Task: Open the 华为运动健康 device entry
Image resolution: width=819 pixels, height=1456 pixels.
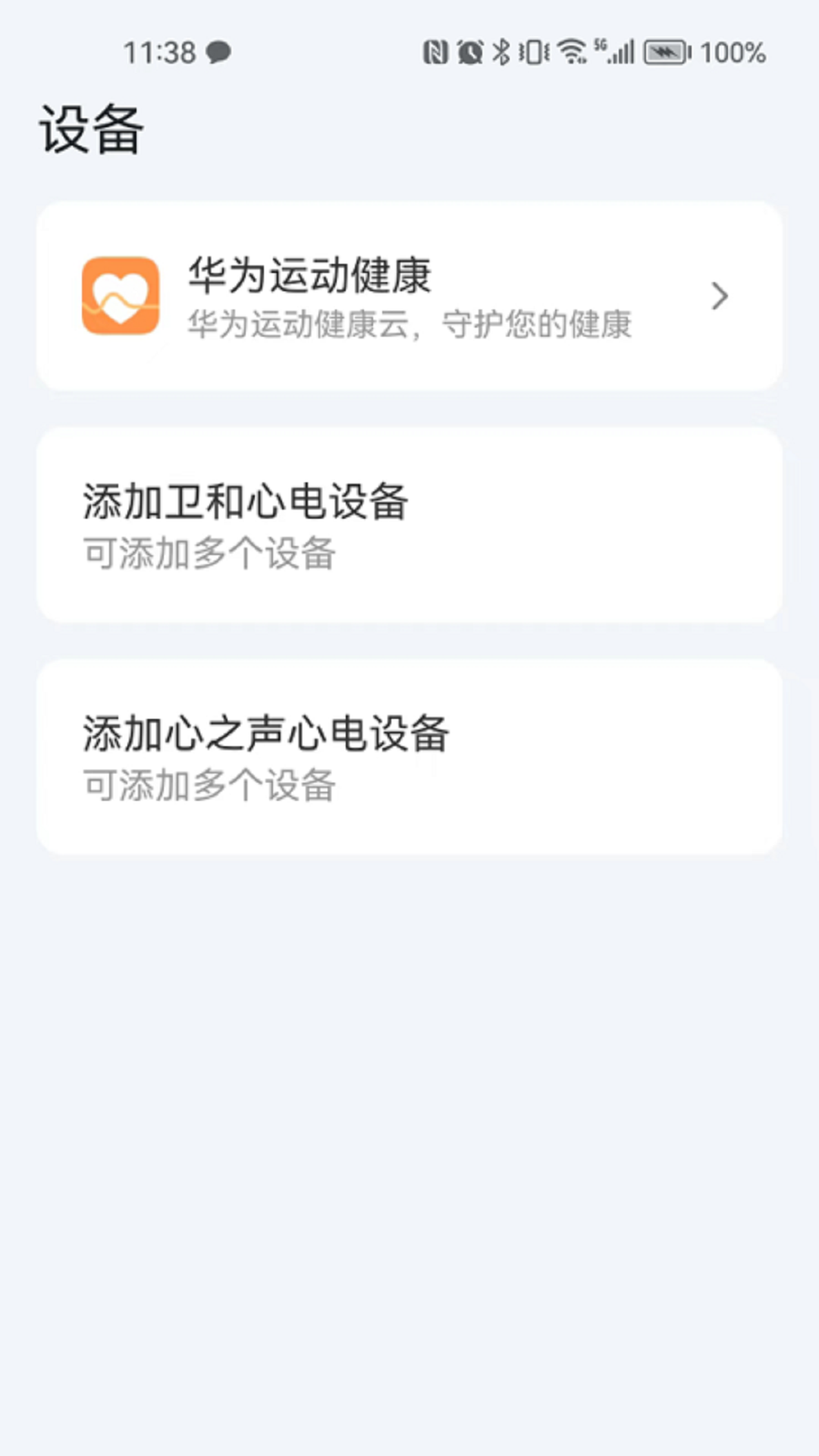Action: coord(309,277)
